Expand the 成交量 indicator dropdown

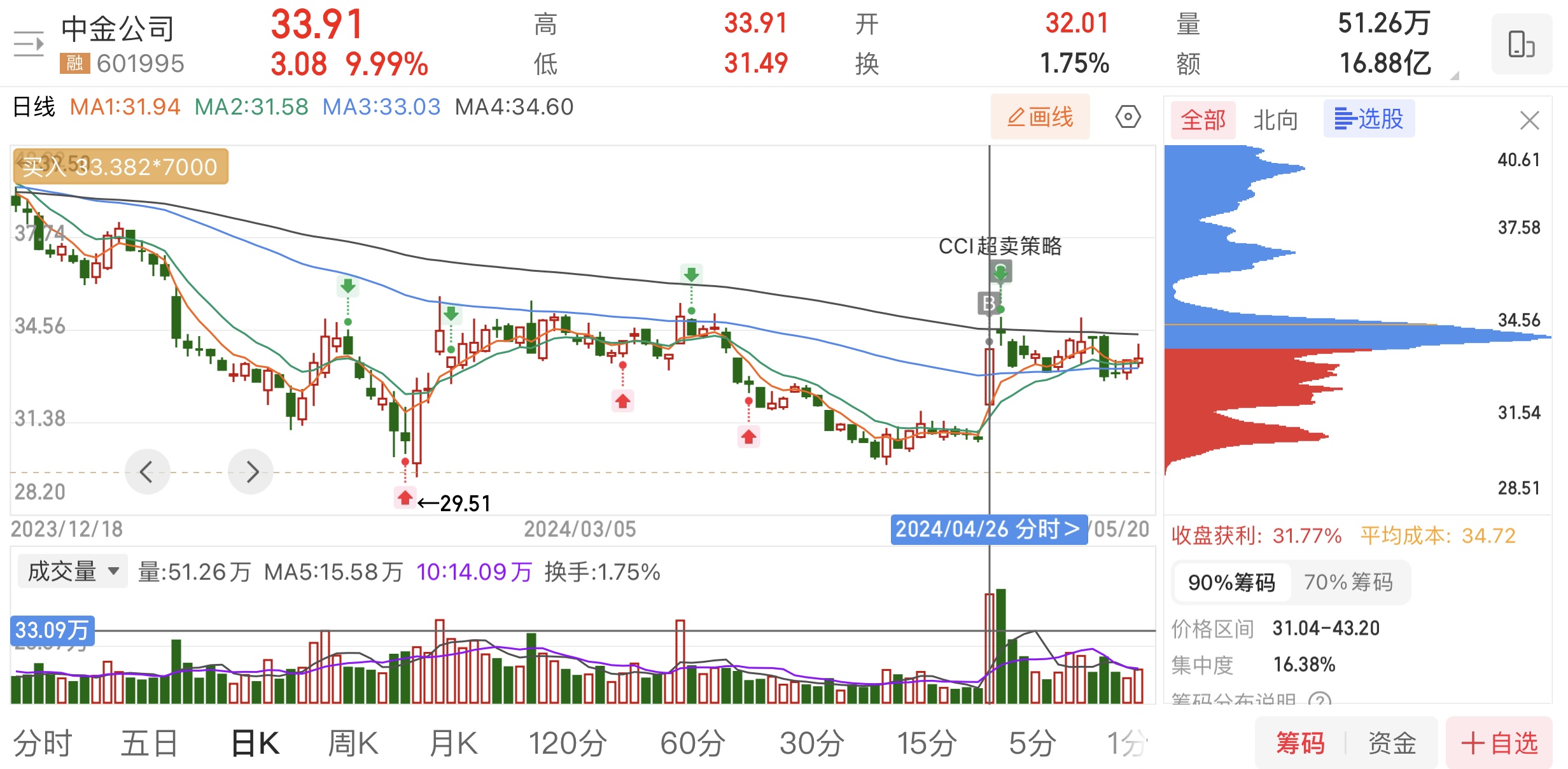73,571
